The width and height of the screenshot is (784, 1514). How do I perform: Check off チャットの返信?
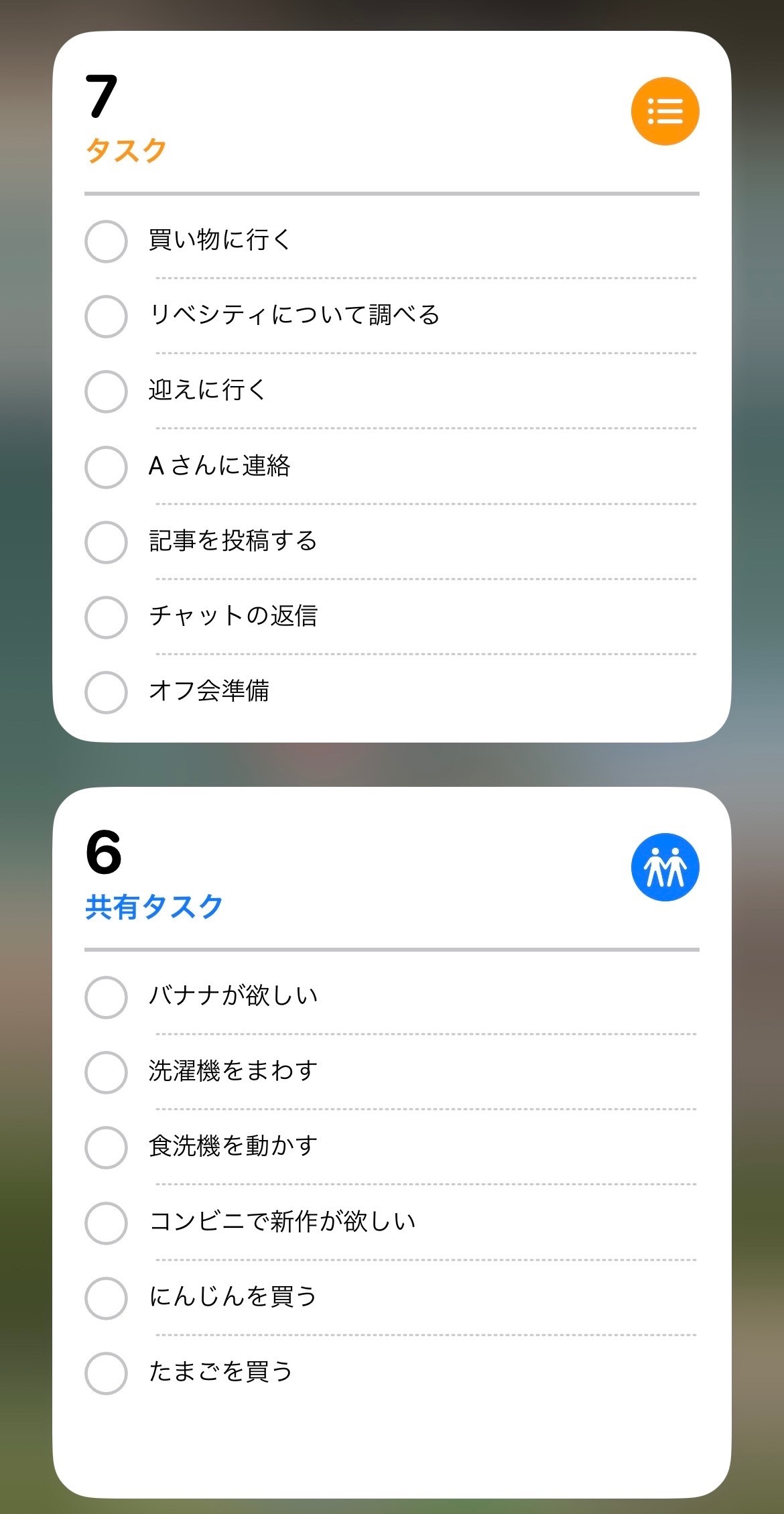(106, 617)
